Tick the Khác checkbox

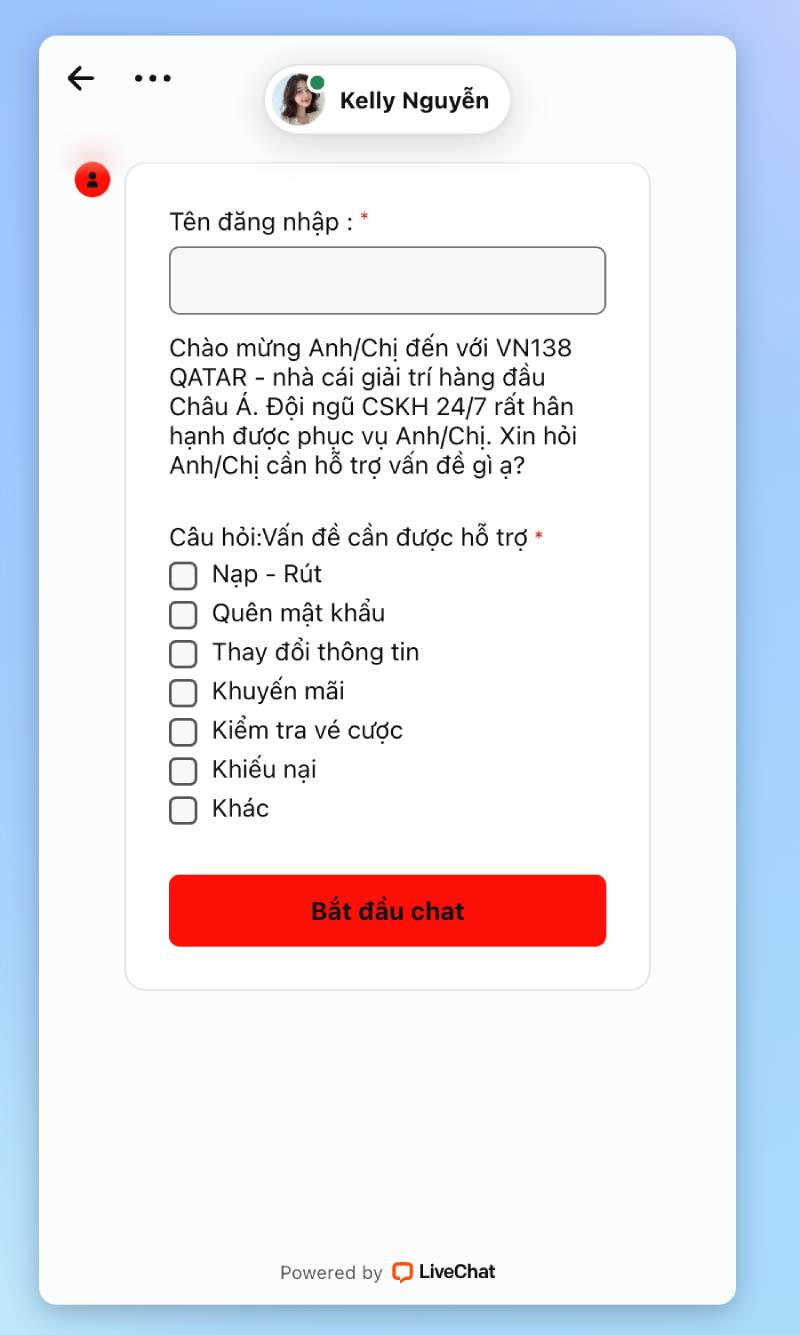click(x=183, y=809)
